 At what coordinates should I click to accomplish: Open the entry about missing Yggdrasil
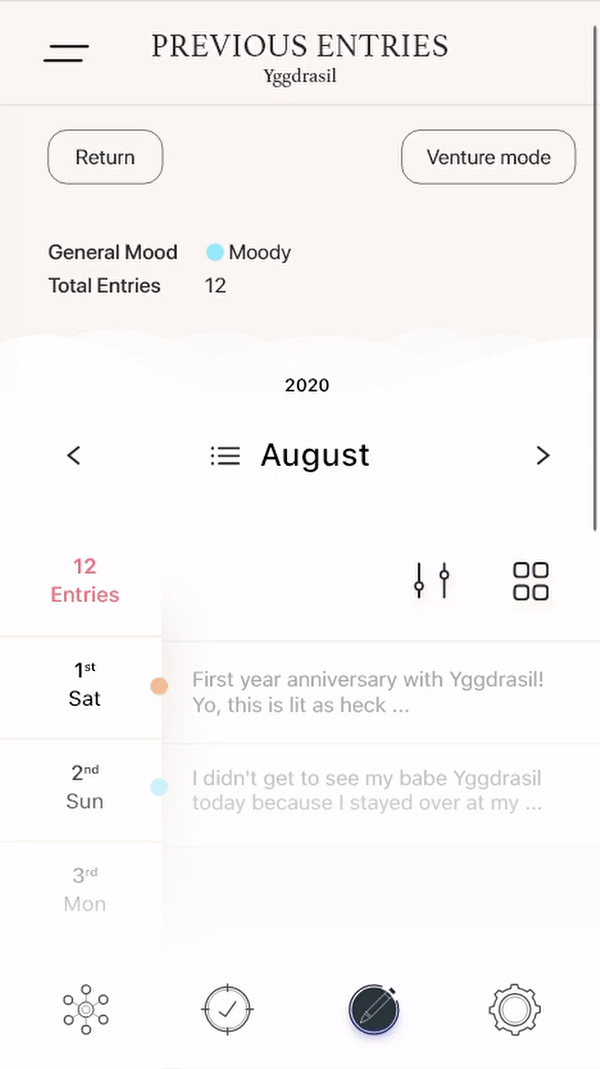(368, 790)
